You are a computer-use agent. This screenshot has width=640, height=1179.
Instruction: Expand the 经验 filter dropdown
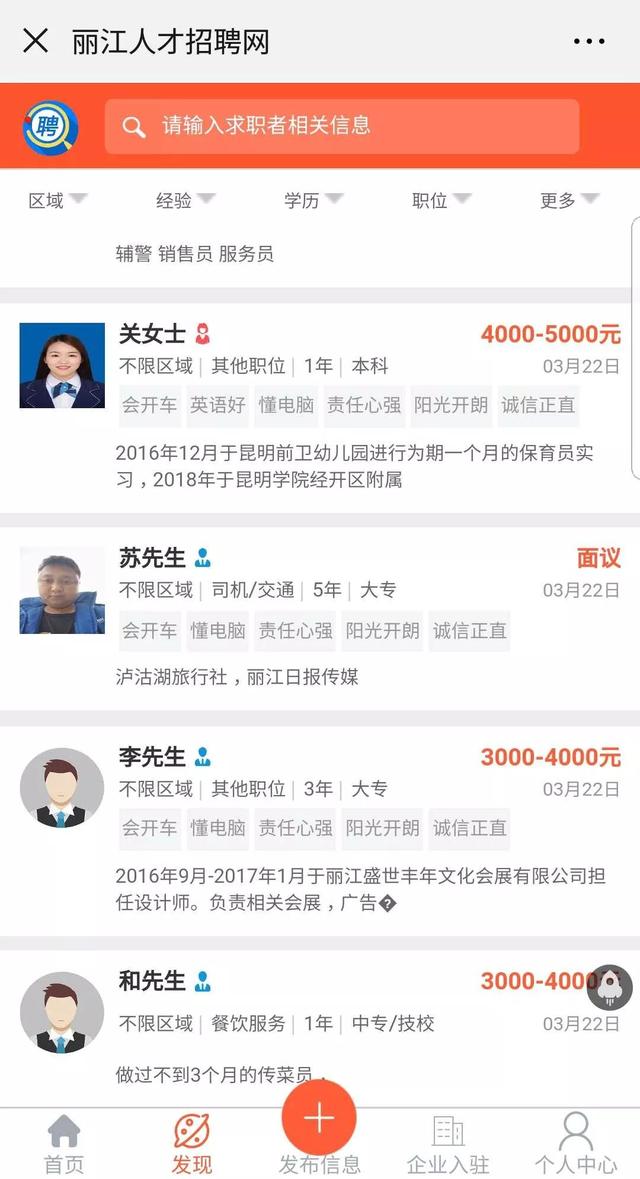click(186, 200)
